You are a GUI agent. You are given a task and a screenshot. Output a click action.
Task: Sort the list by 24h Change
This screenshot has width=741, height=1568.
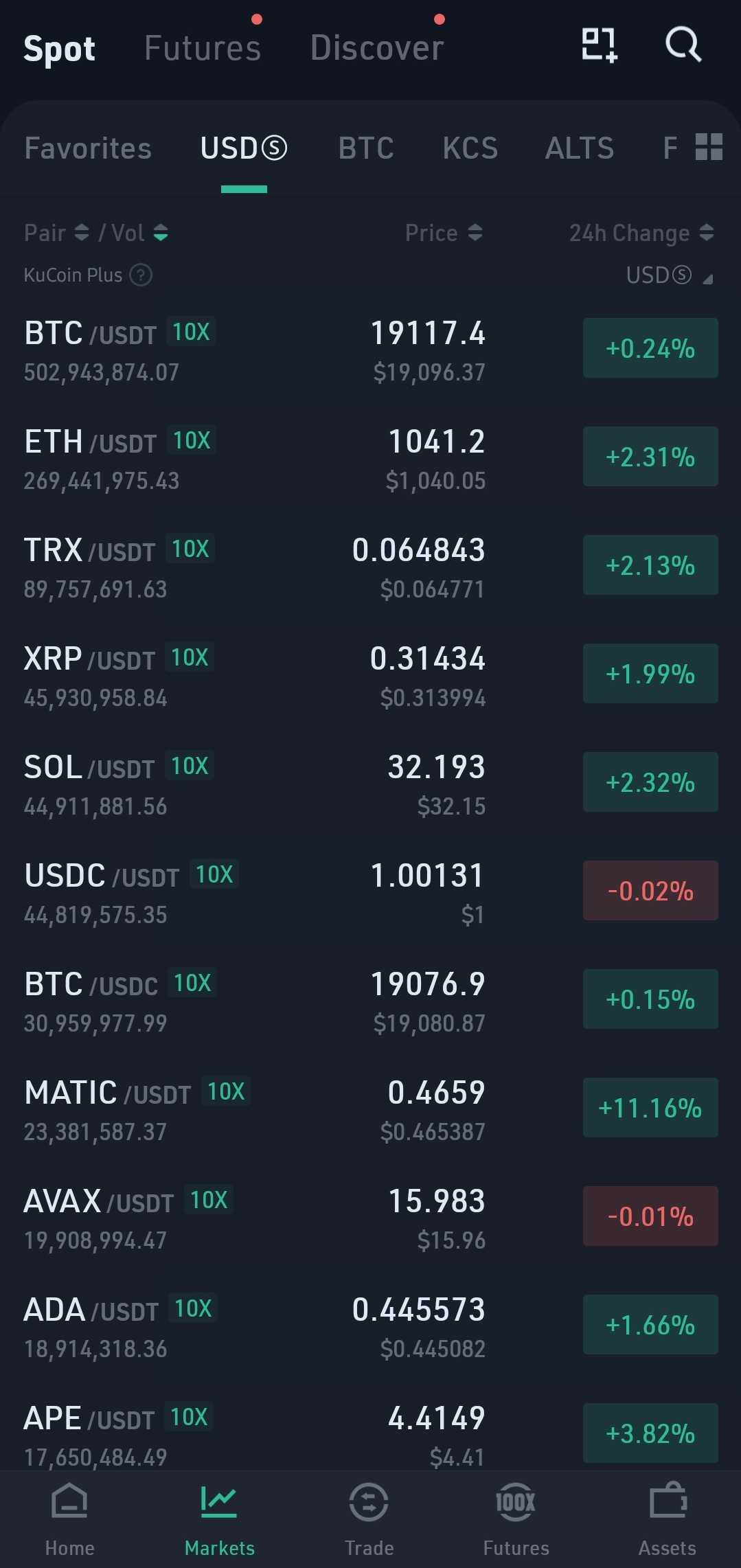click(x=641, y=233)
